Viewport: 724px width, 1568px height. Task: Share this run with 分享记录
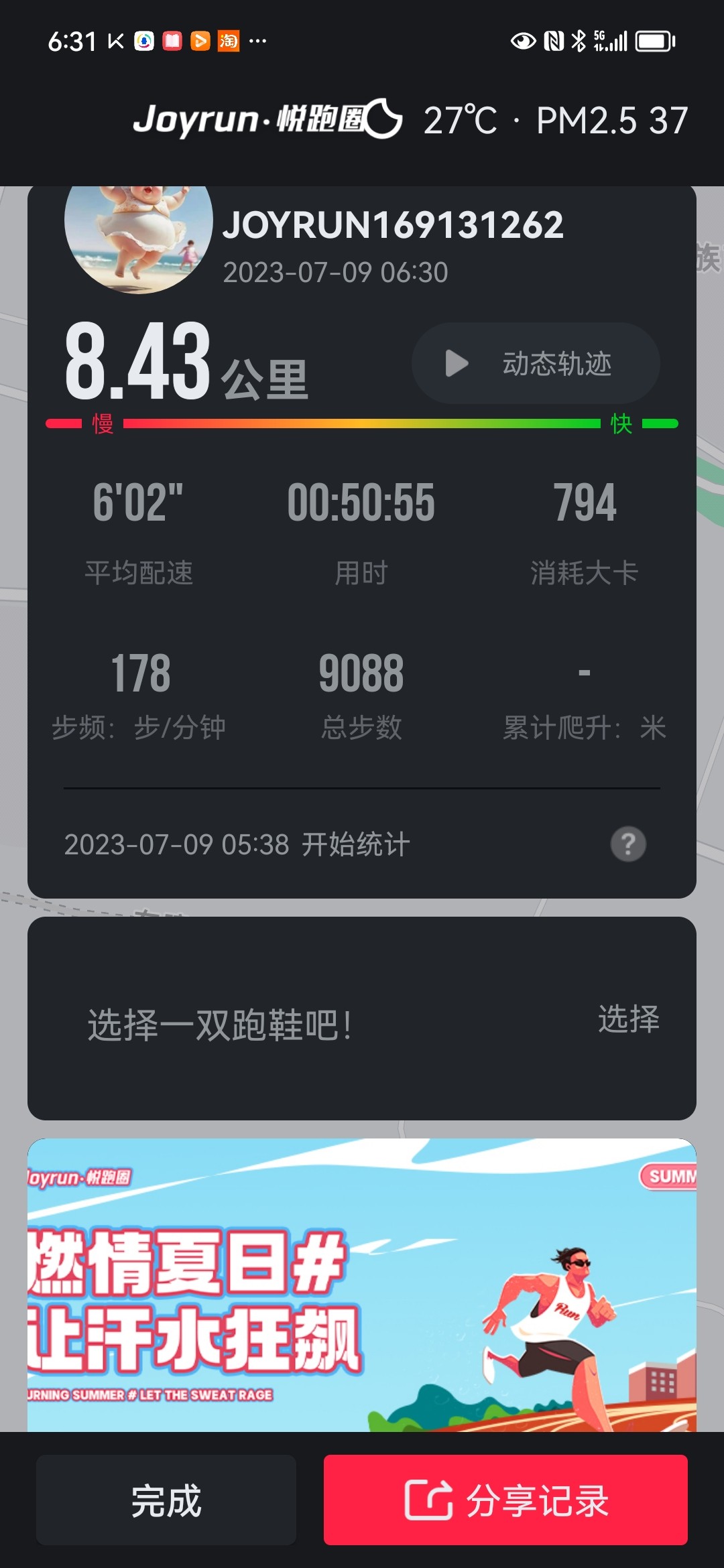pos(505,1500)
